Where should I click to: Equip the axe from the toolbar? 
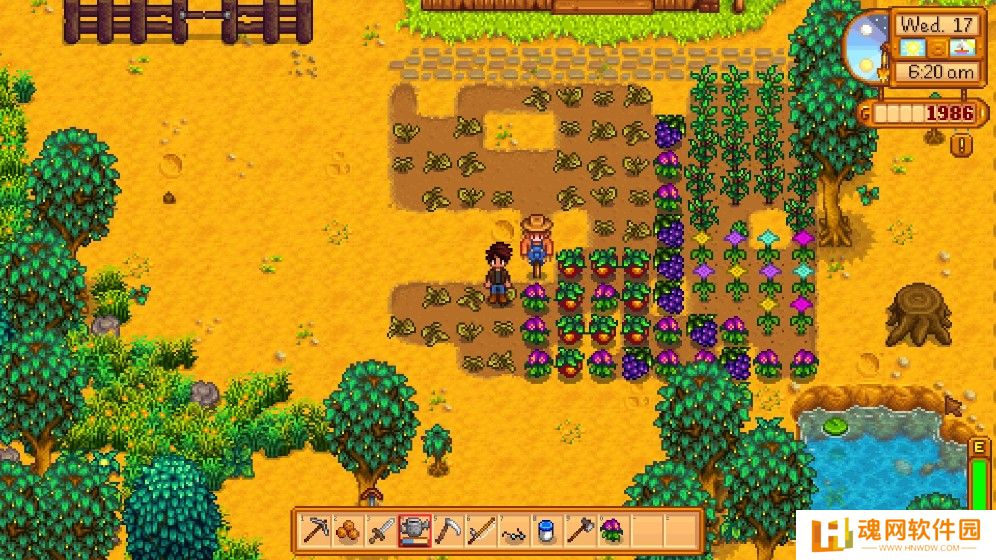(579, 530)
